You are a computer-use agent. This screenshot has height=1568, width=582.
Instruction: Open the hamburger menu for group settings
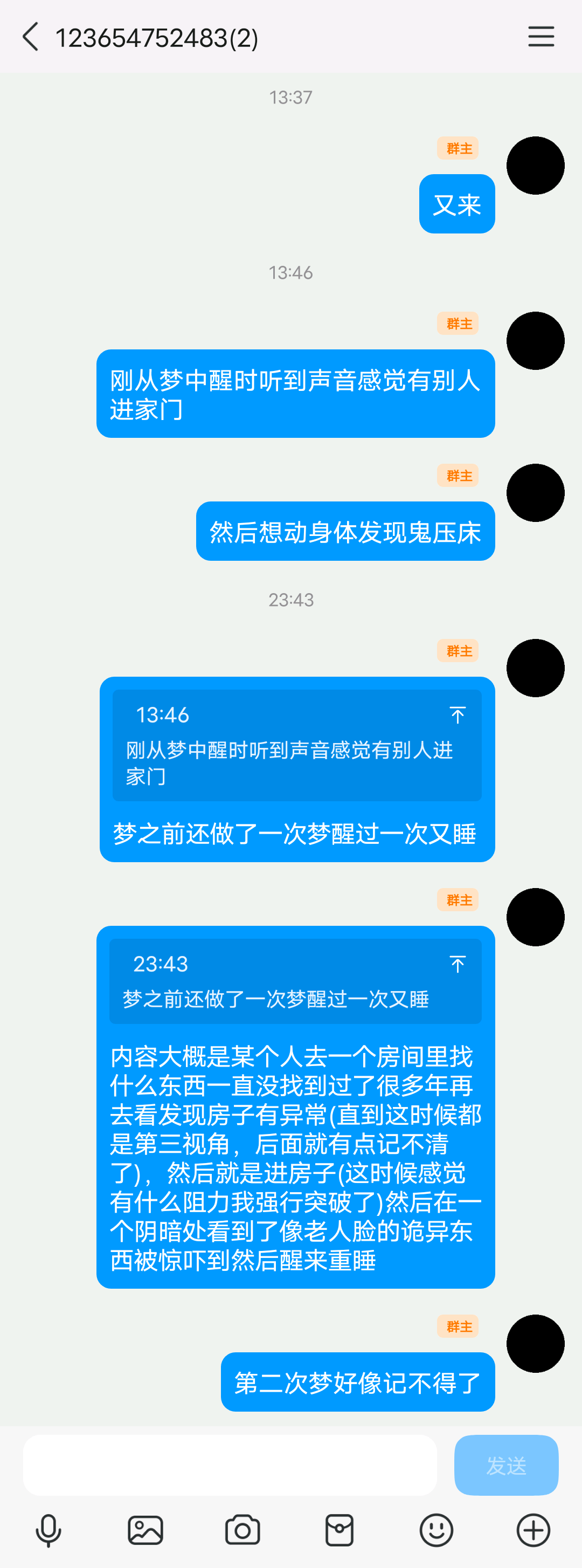(541, 37)
